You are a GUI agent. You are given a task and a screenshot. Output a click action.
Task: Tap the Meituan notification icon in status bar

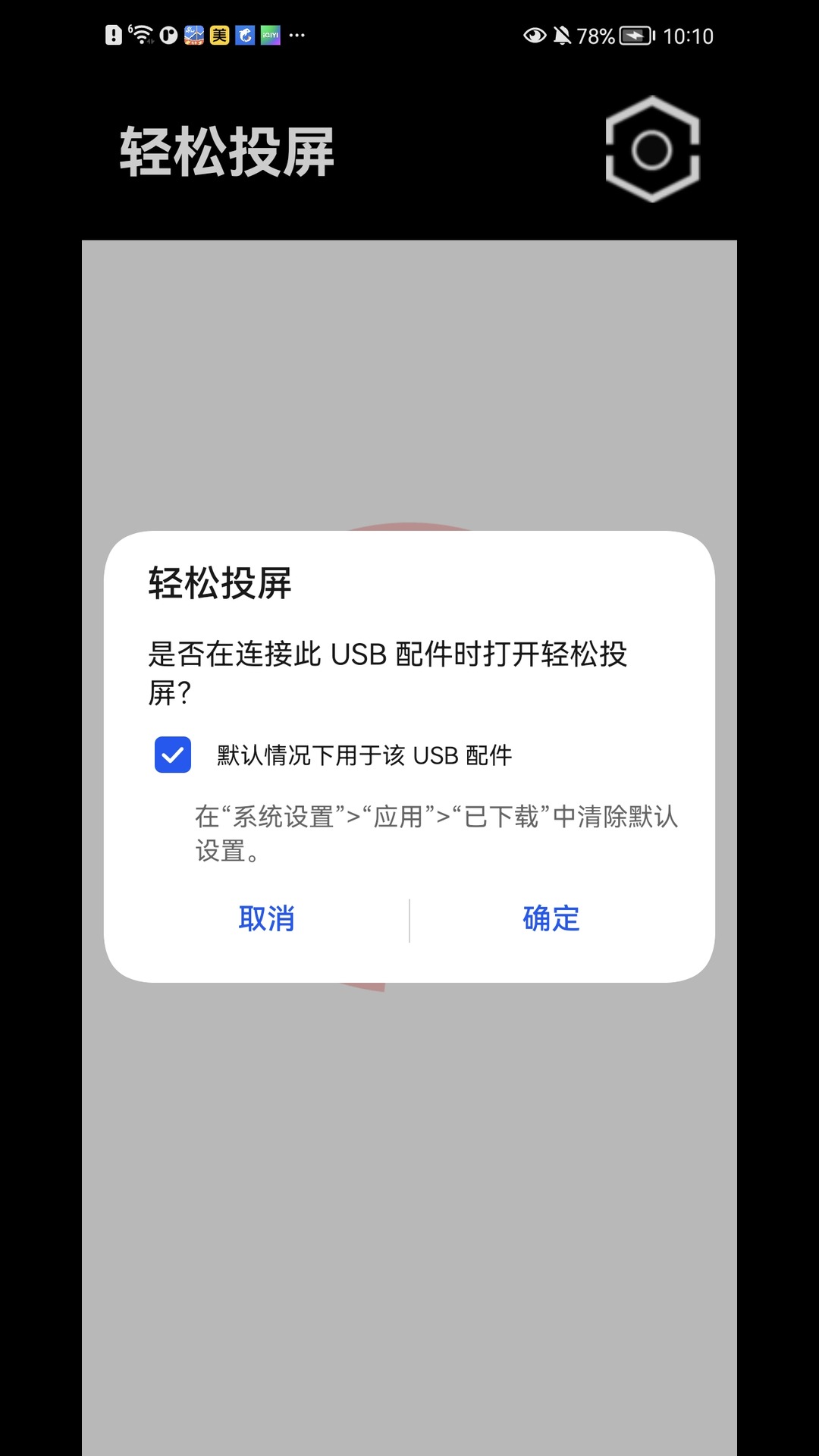click(x=218, y=36)
